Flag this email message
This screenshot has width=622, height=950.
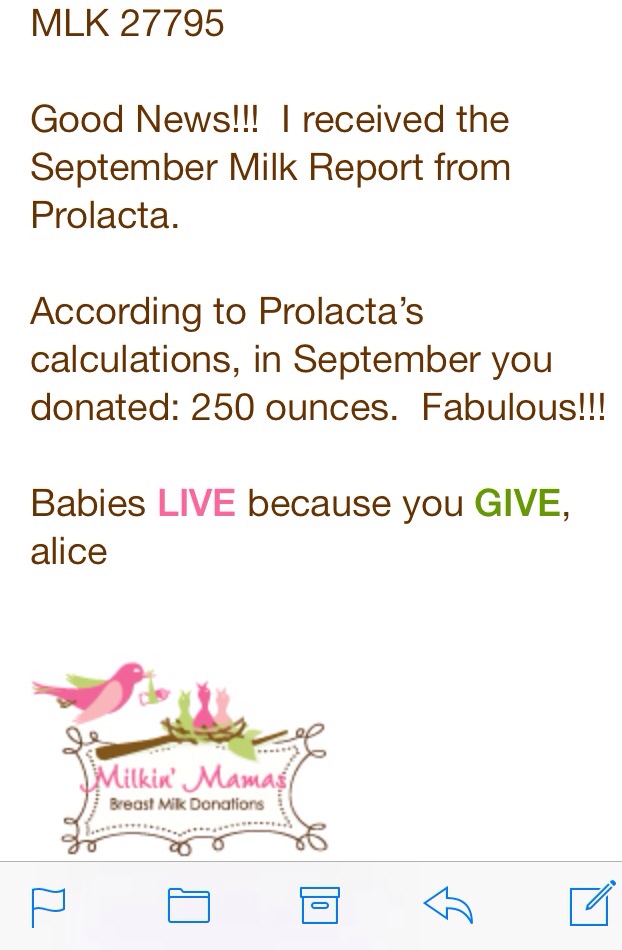click(x=49, y=906)
